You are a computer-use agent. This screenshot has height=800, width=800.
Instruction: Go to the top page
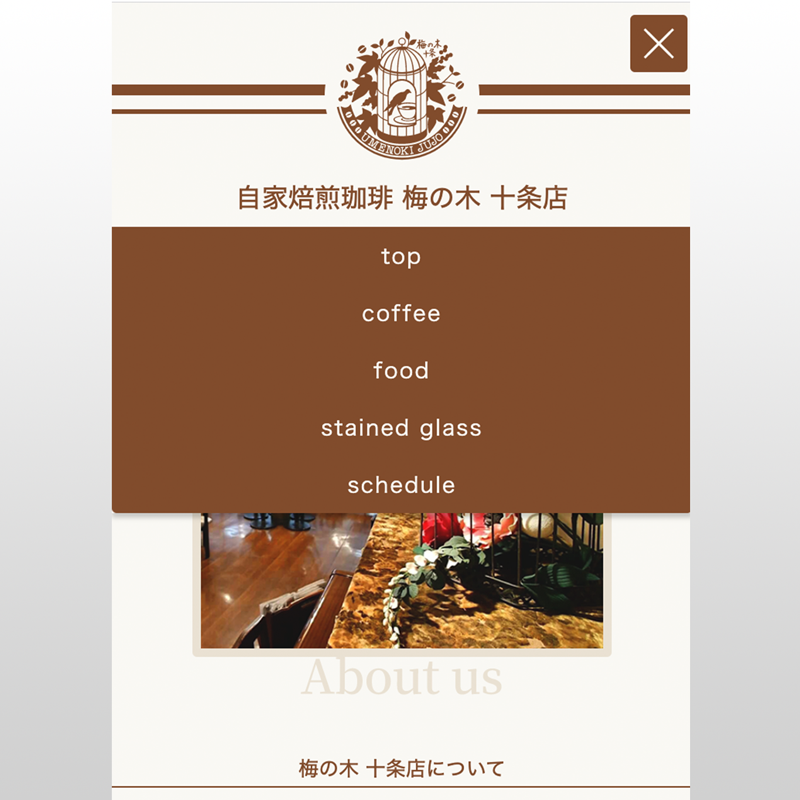pyautogui.click(x=401, y=257)
